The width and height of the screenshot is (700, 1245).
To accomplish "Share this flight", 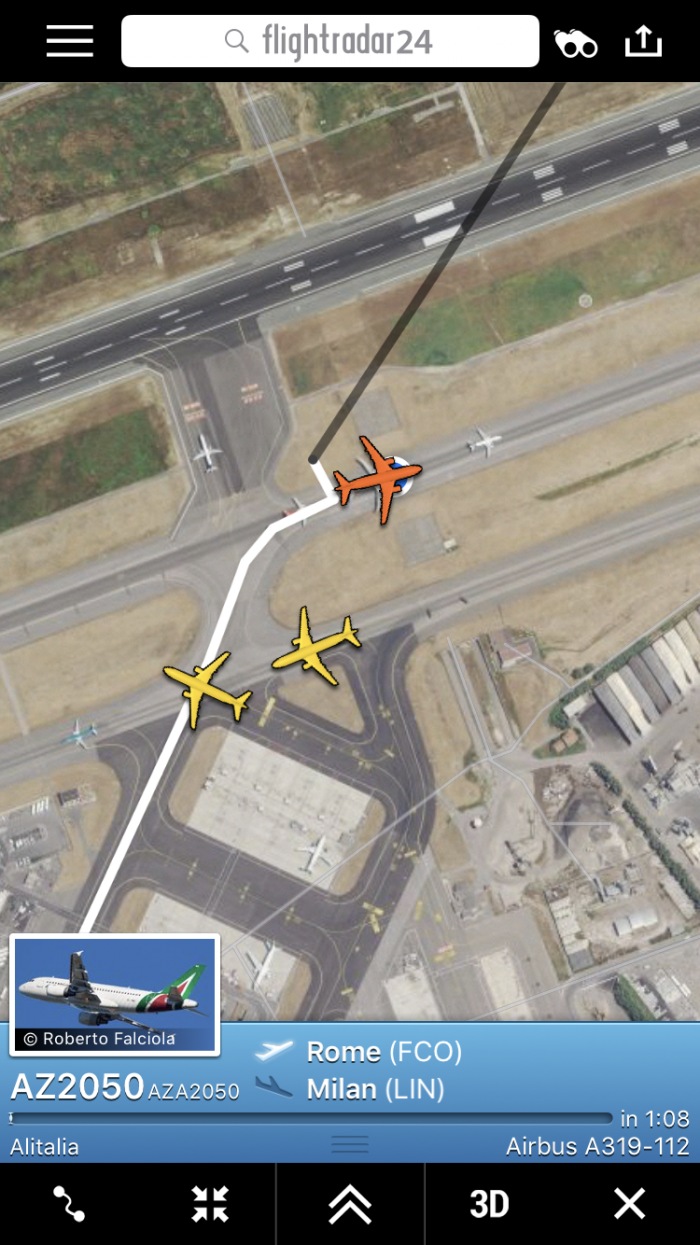I will 643,41.
